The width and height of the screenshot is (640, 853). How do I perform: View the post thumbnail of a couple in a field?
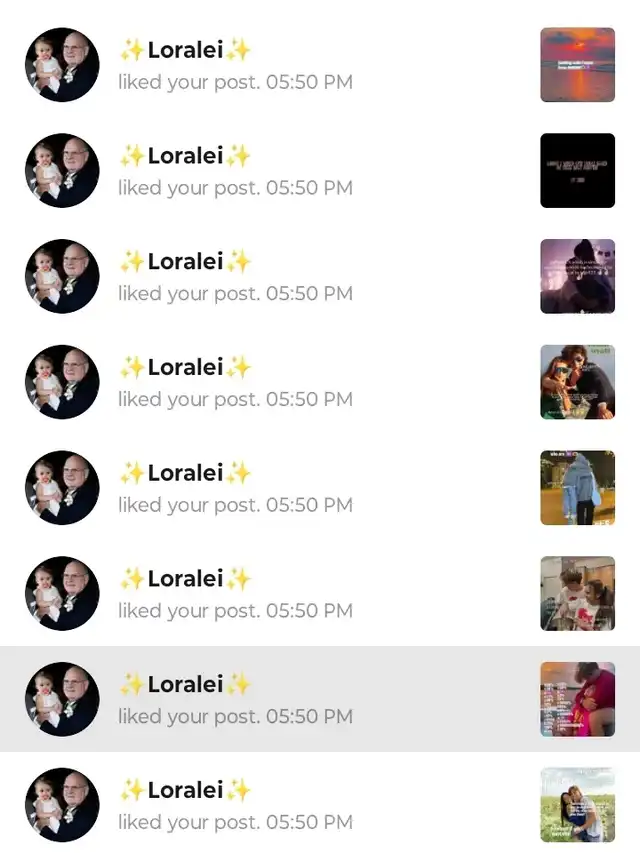577,805
